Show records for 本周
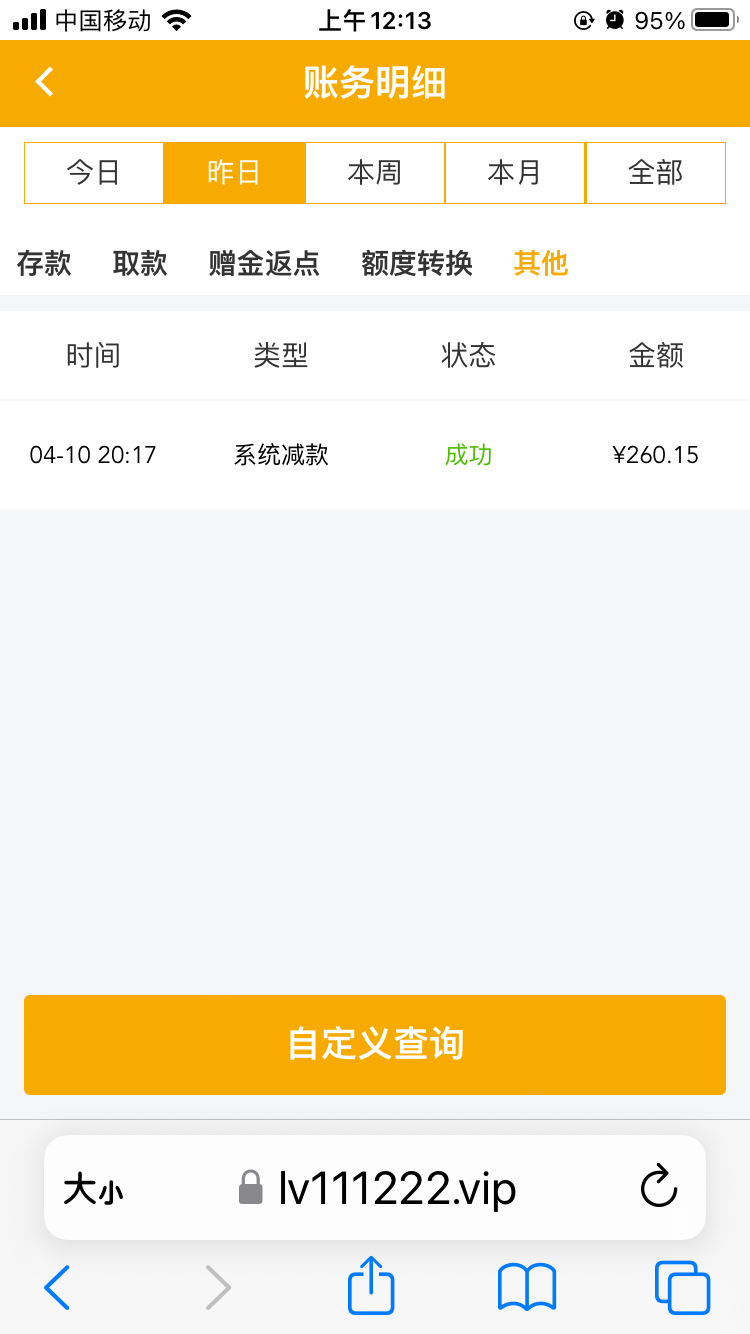 [x=375, y=173]
